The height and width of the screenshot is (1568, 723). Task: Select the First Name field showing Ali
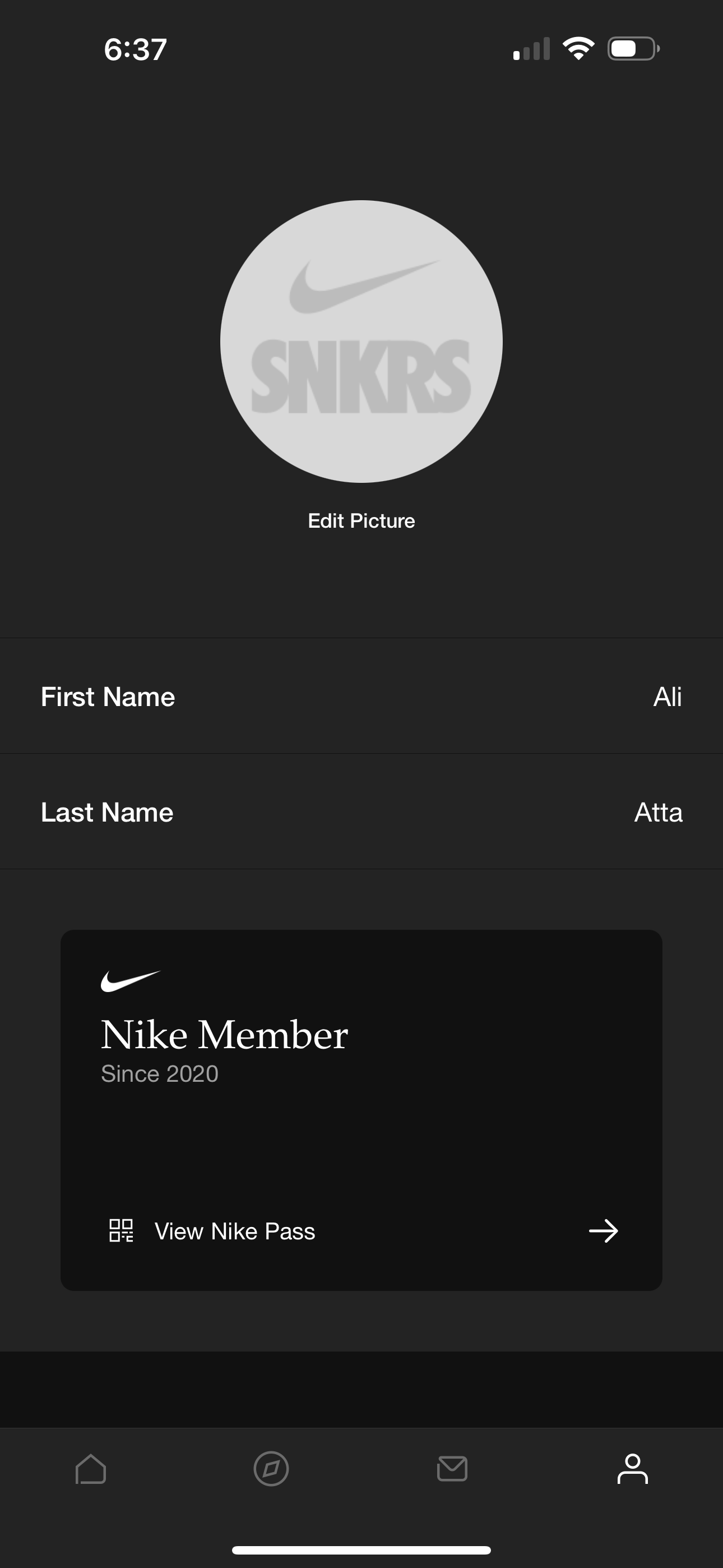361,697
